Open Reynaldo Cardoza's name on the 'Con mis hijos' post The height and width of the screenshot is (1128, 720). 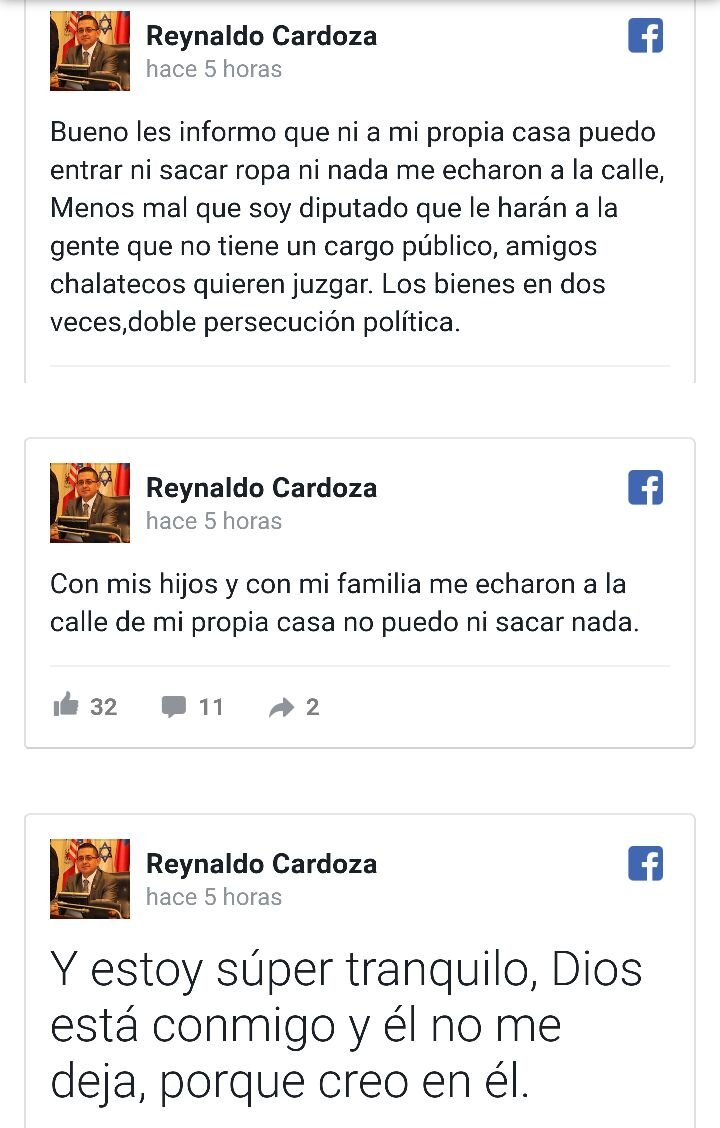(261, 488)
